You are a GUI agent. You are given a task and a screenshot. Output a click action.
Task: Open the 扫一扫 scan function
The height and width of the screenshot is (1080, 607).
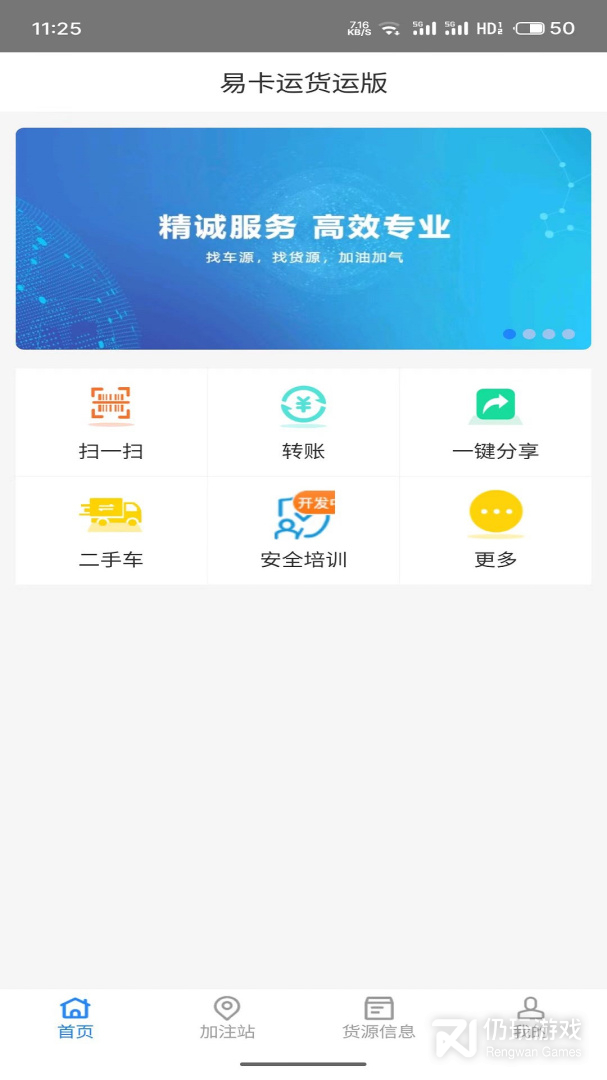[x=111, y=422]
